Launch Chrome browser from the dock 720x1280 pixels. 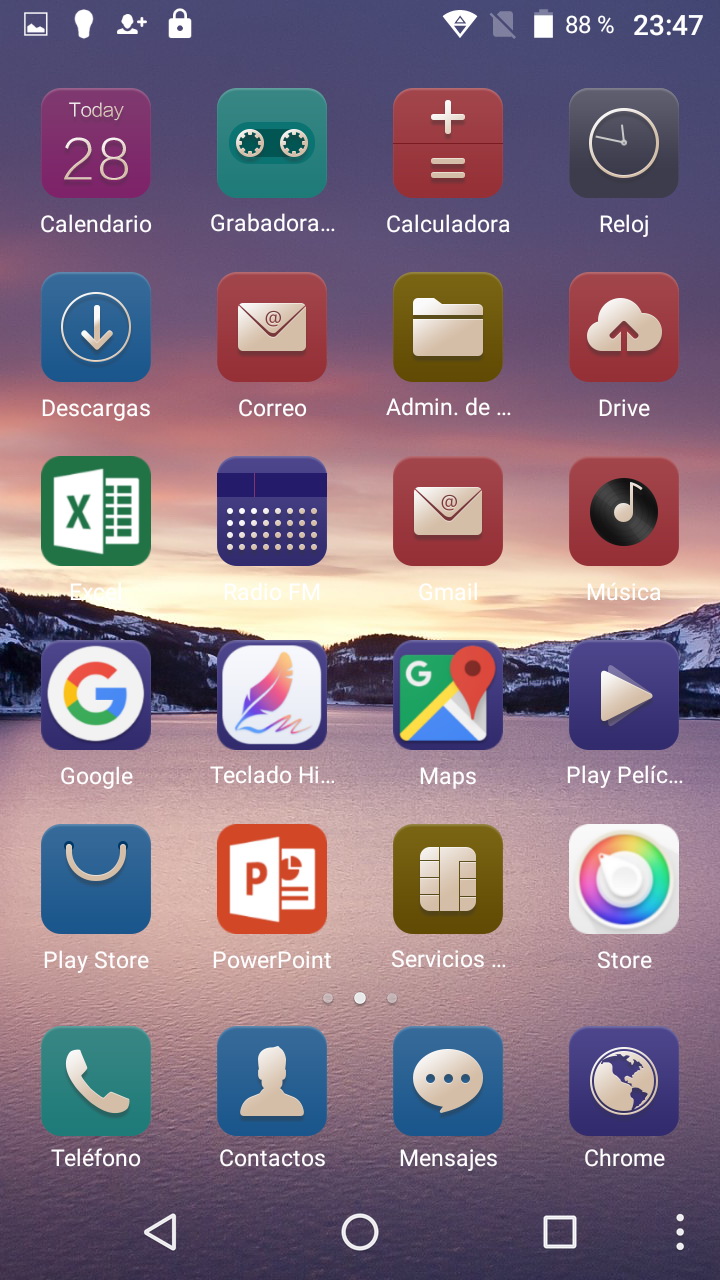624,1081
